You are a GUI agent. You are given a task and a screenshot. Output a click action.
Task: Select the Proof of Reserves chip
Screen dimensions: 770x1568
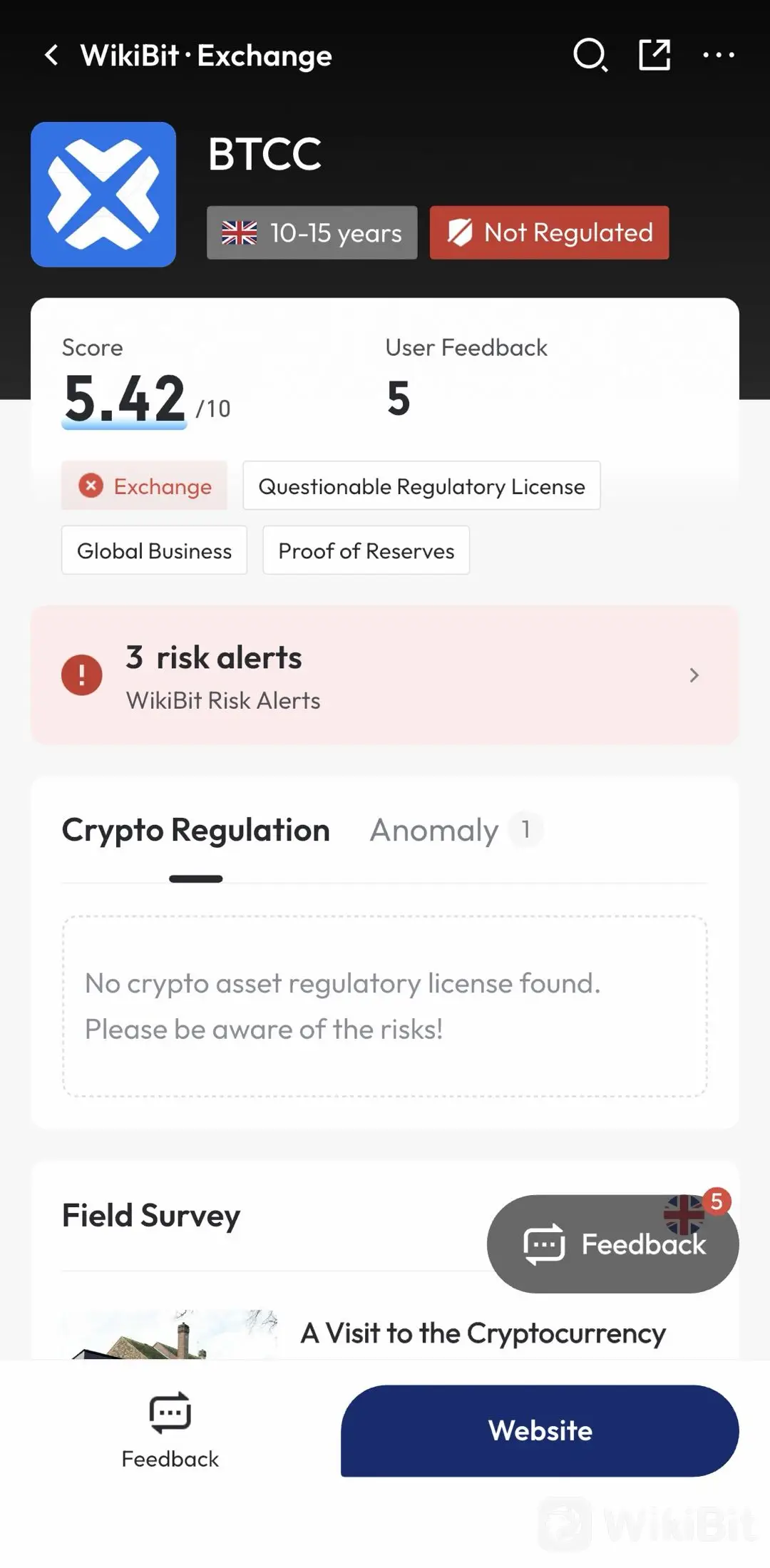(366, 550)
